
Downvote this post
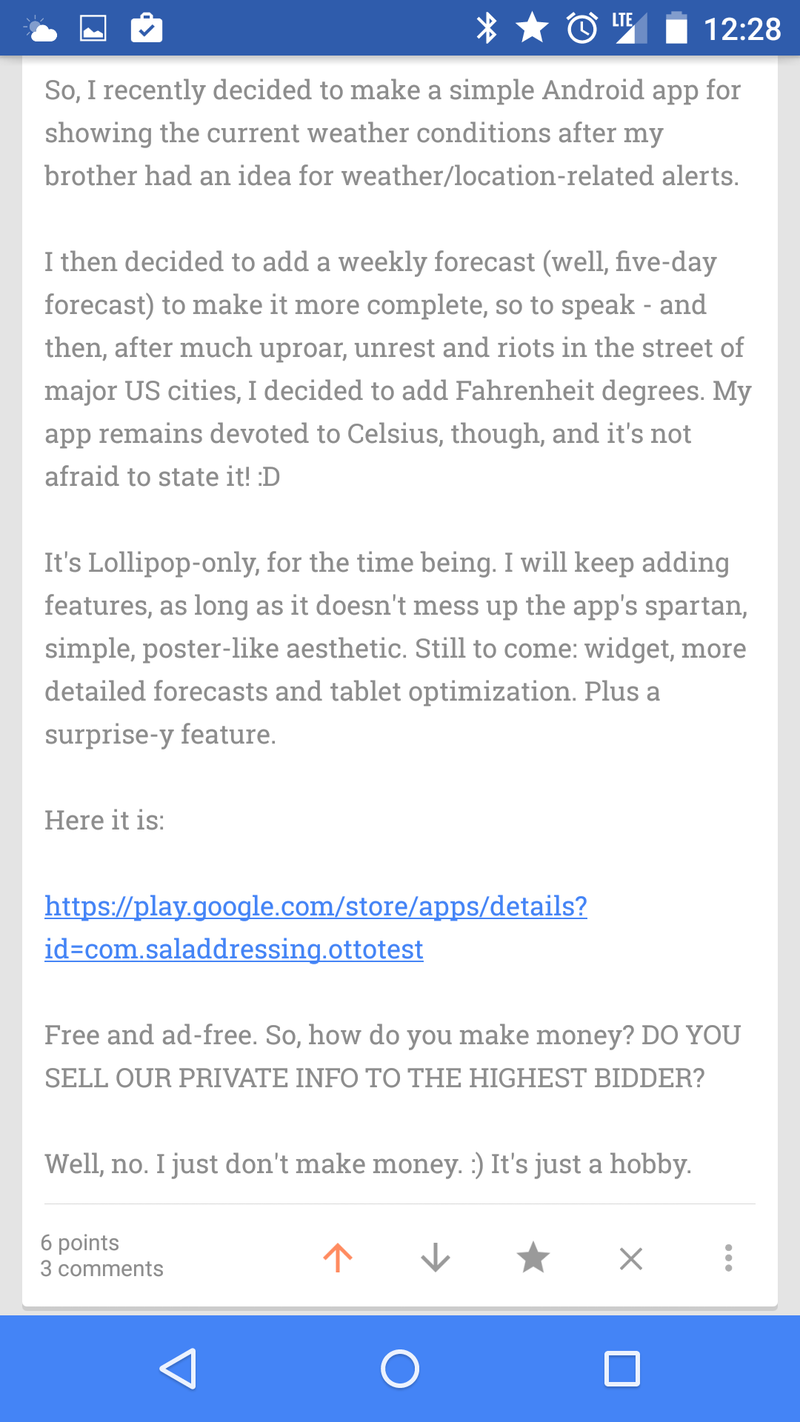point(435,1257)
